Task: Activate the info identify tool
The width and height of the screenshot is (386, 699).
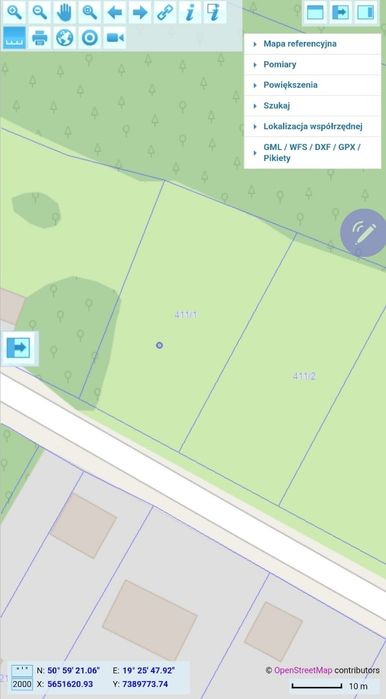Action: tap(190, 12)
